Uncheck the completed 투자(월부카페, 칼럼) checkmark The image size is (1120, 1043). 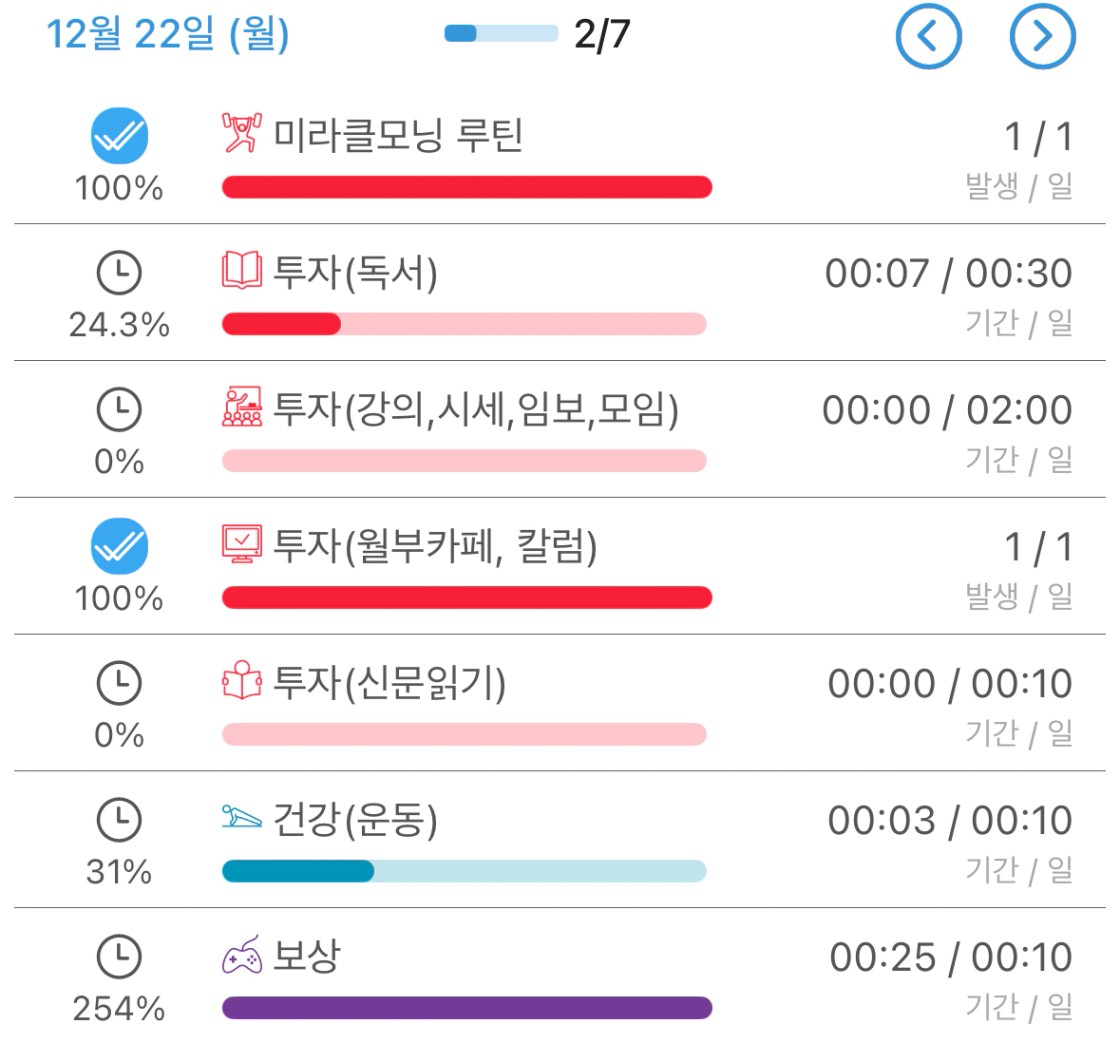pyautogui.click(x=119, y=547)
